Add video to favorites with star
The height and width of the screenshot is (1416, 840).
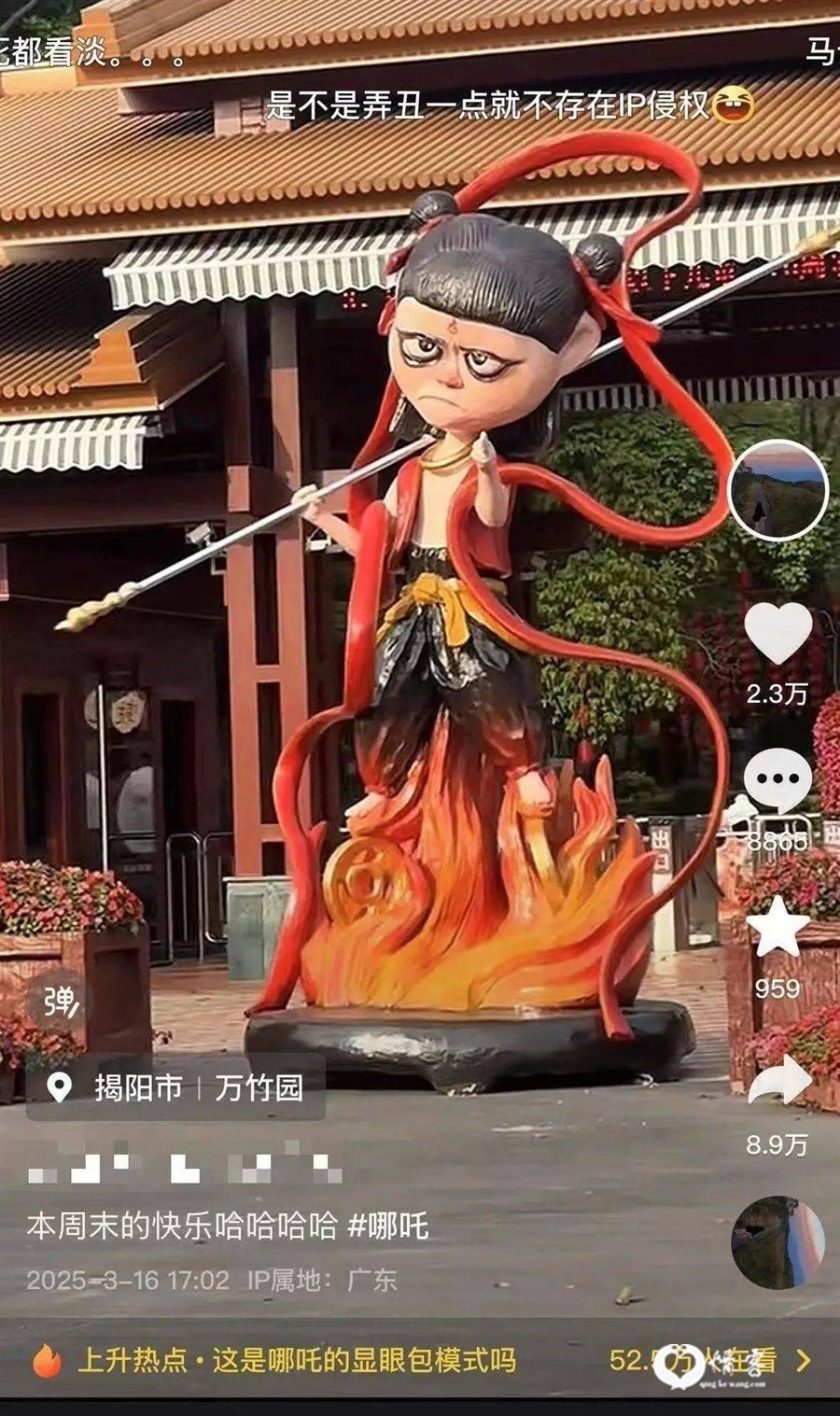coord(777,926)
